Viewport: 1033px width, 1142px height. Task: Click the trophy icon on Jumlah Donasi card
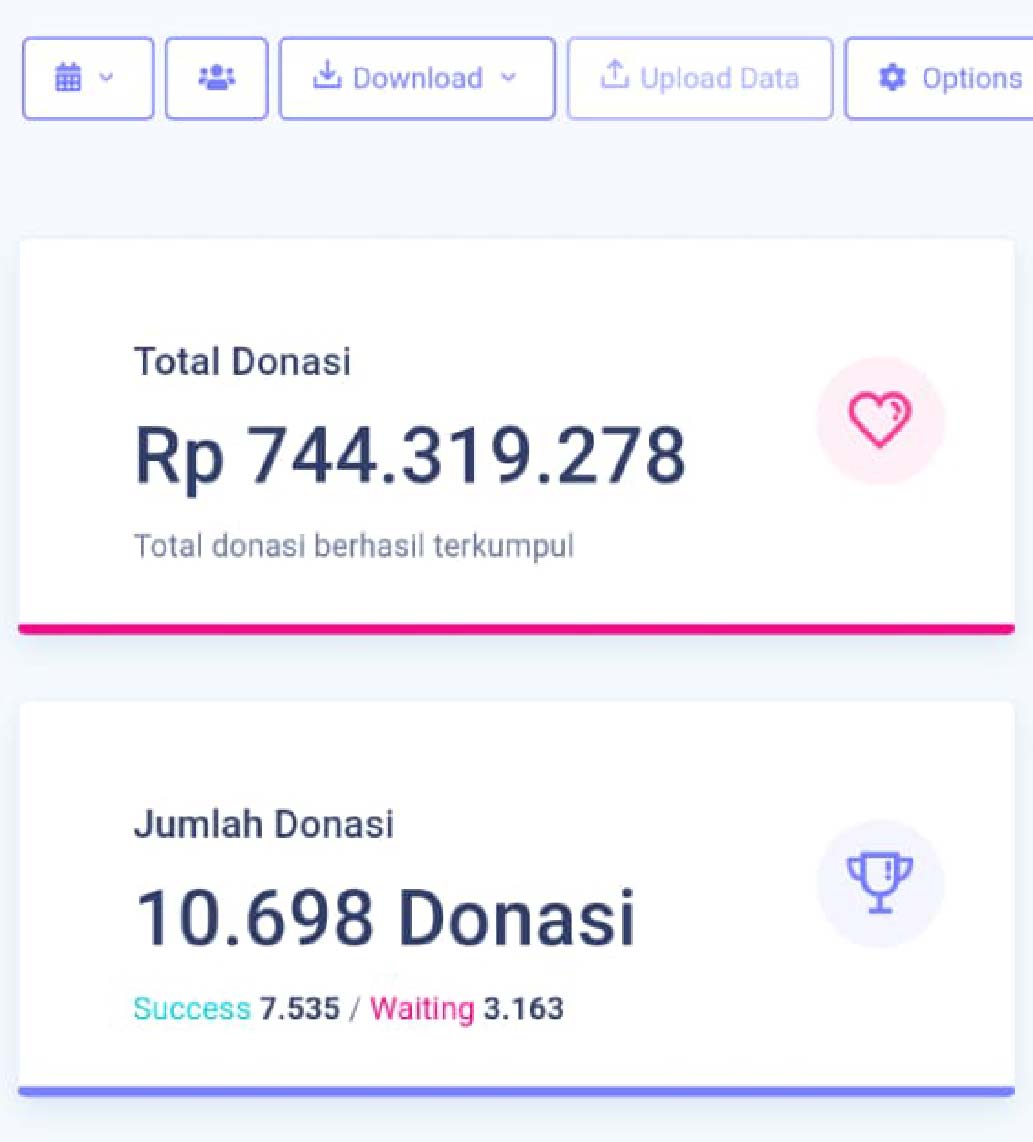click(x=880, y=881)
